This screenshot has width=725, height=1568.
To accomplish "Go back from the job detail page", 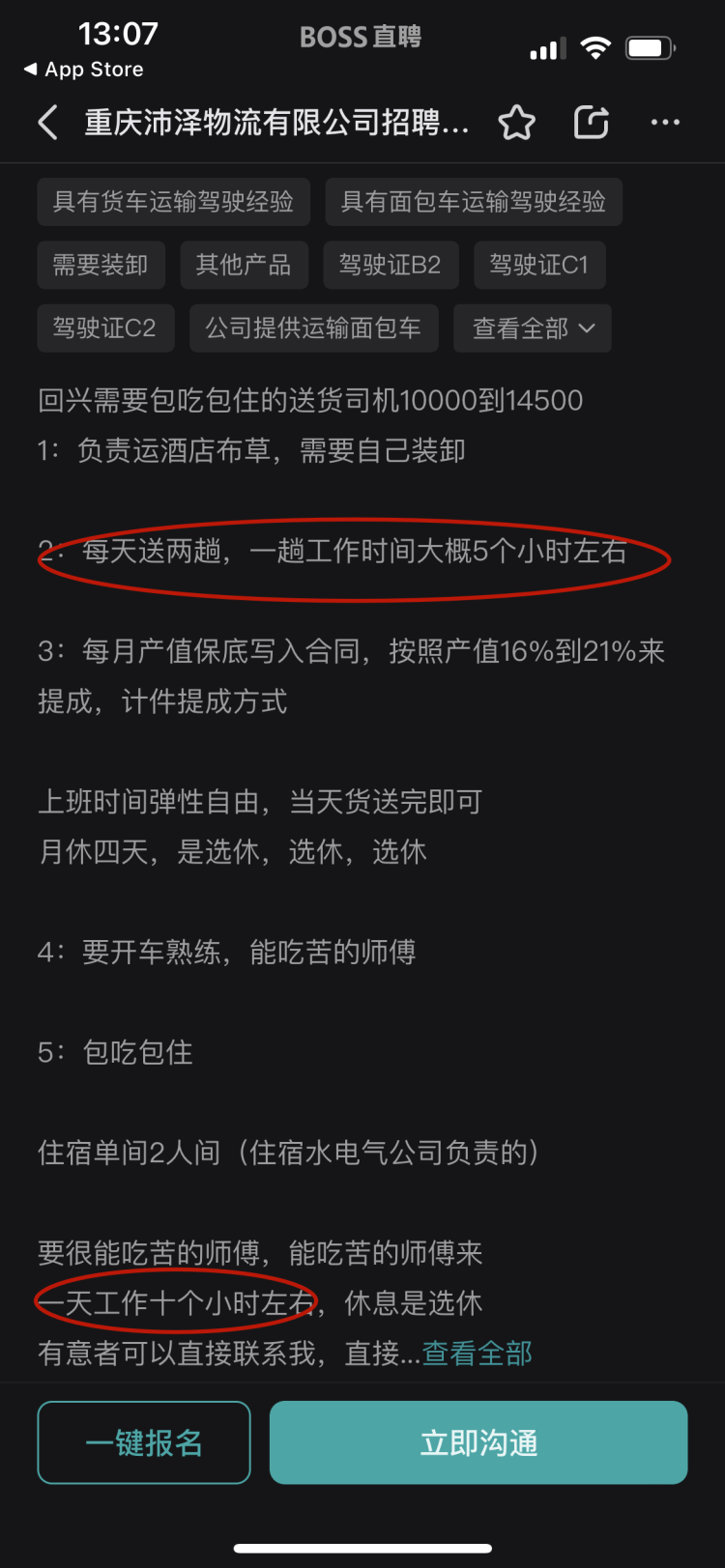I will pyautogui.click(x=48, y=123).
